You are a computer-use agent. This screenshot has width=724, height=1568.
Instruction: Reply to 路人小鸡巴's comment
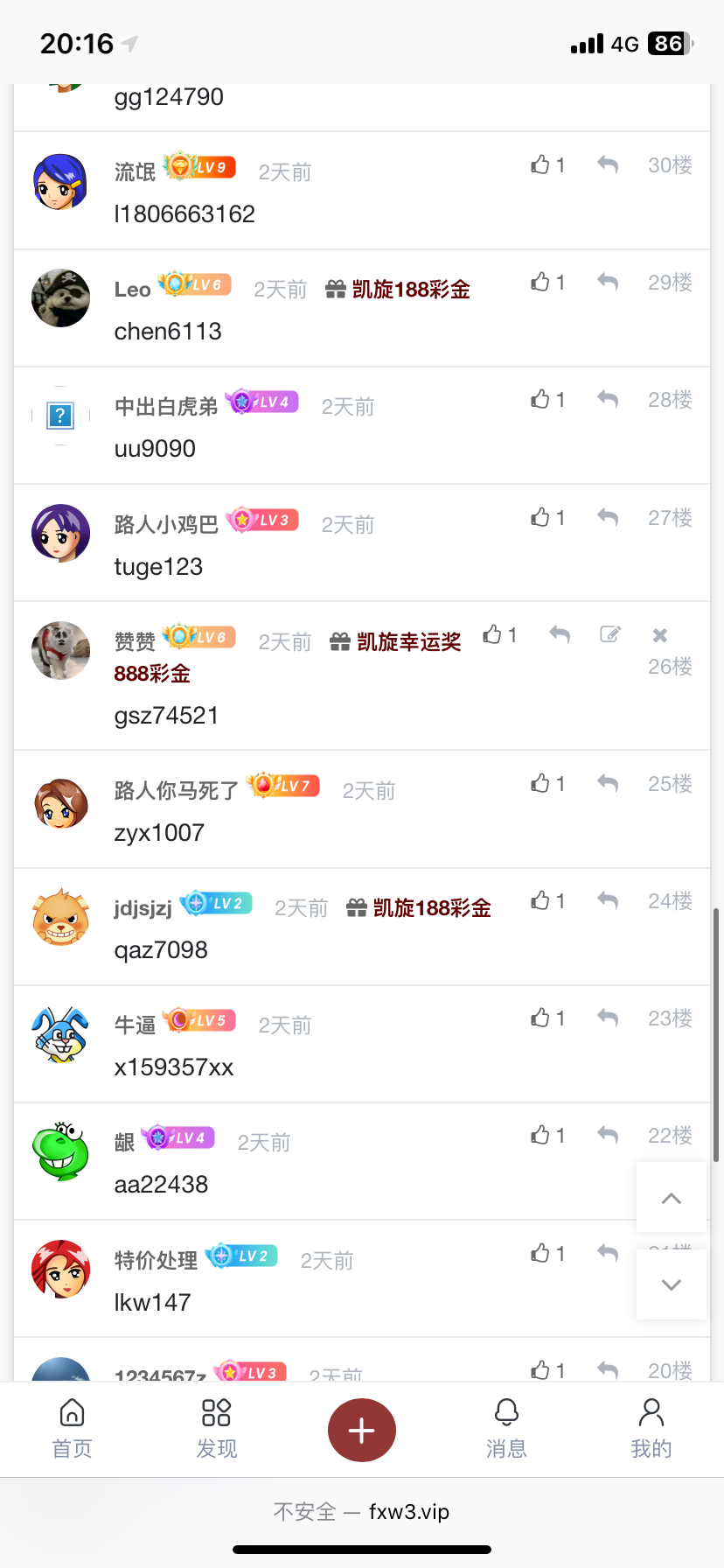pos(608,518)
